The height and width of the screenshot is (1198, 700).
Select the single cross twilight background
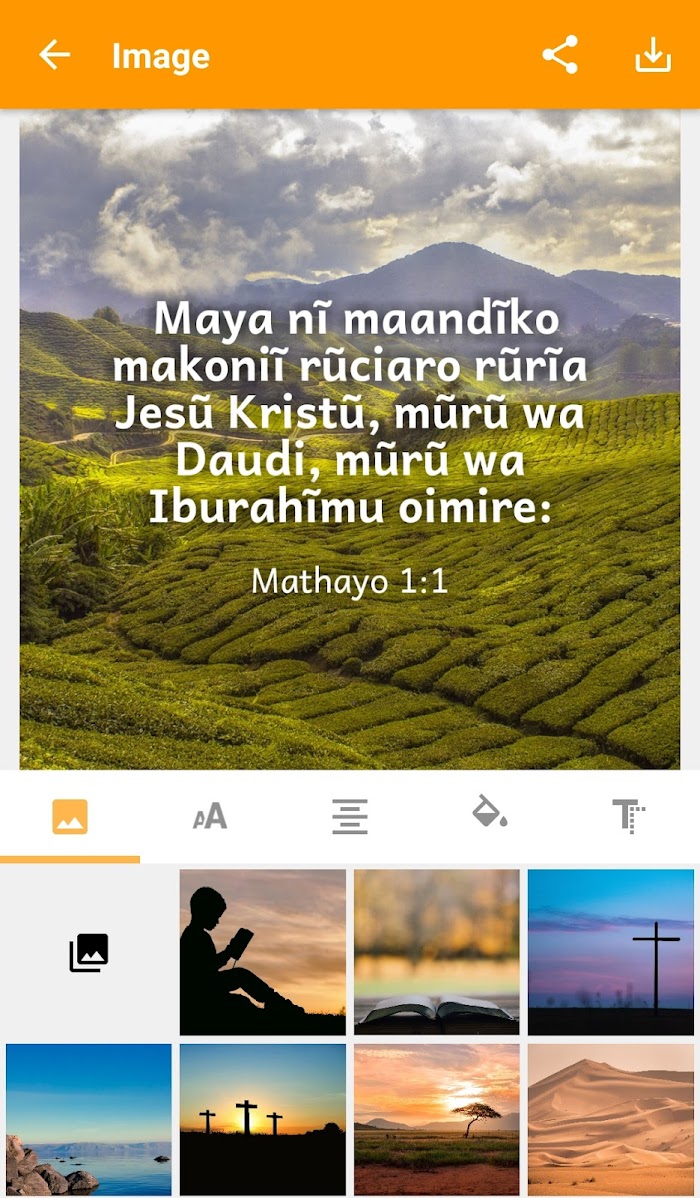[x=611, y=952]
